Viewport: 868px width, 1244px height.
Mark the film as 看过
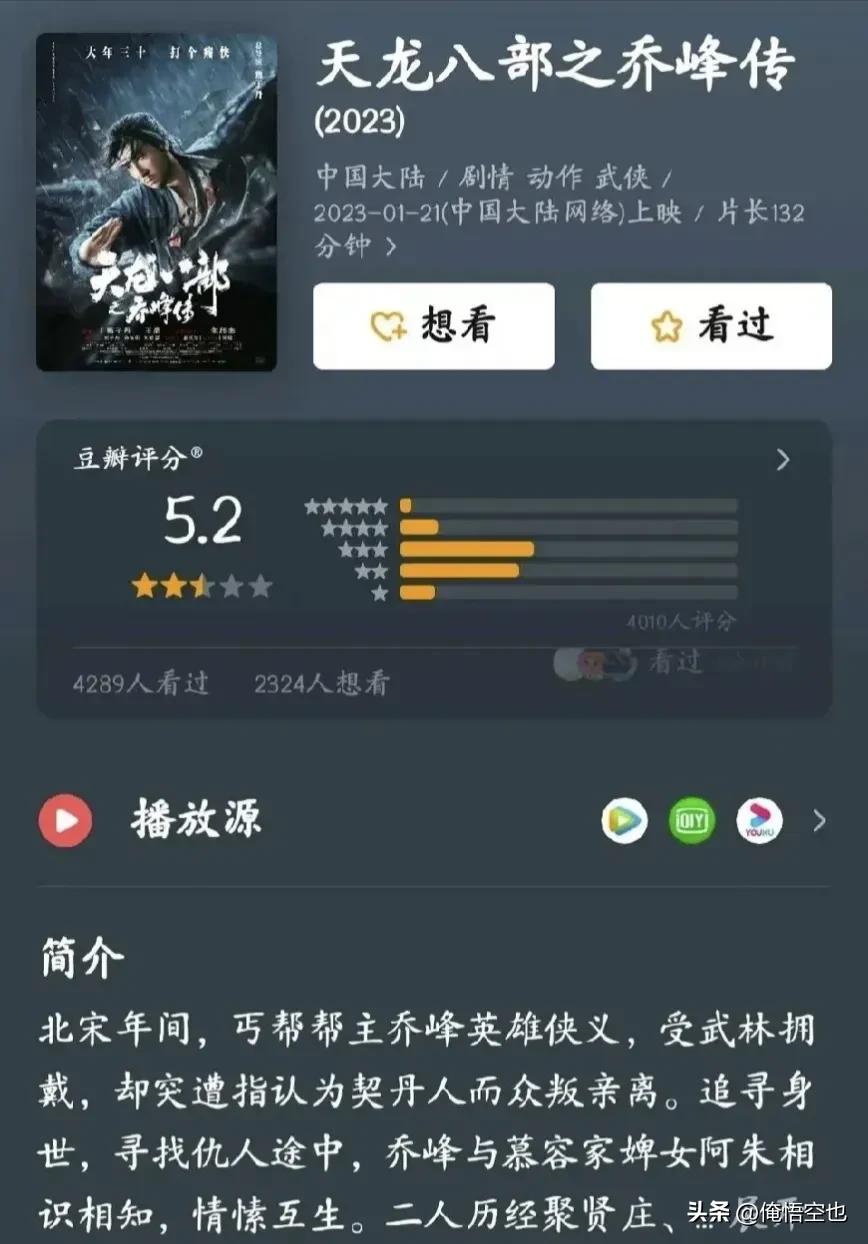pyautogui.click(x=710, y=326)
